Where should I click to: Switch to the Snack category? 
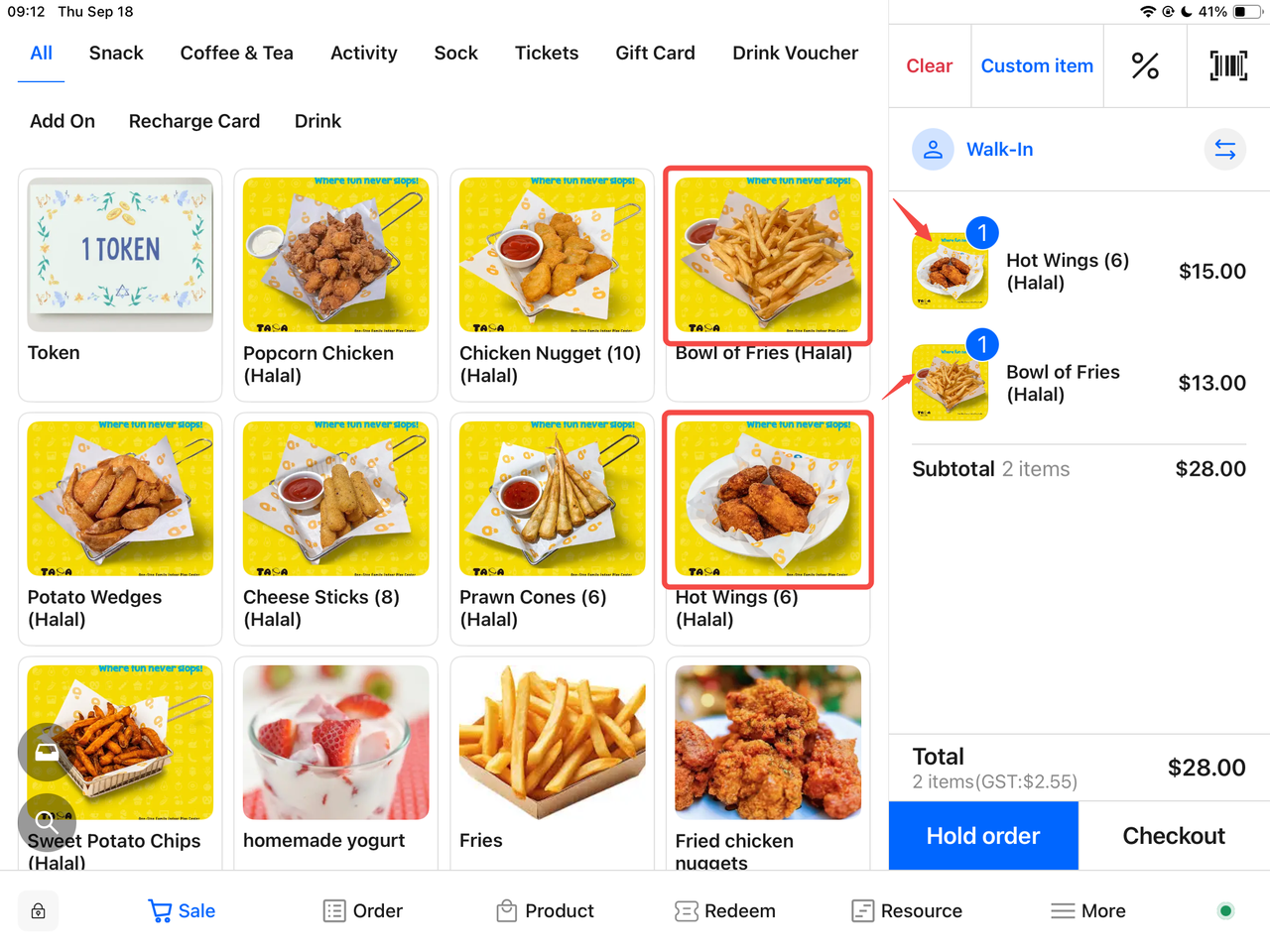click(116, 54)
